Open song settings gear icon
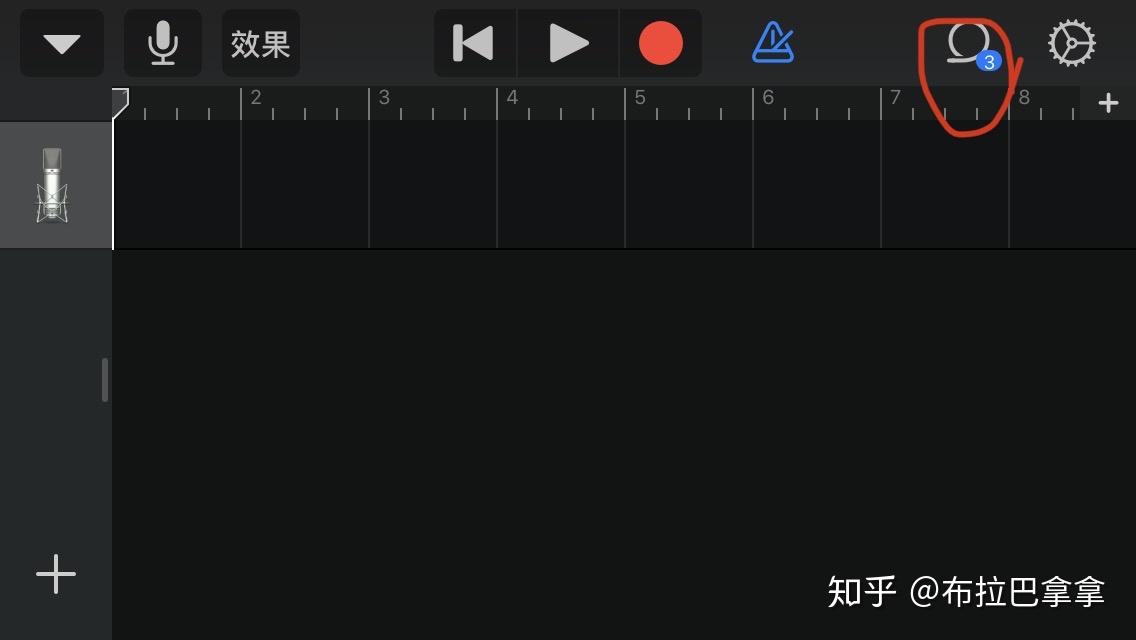 [1072, 43]
